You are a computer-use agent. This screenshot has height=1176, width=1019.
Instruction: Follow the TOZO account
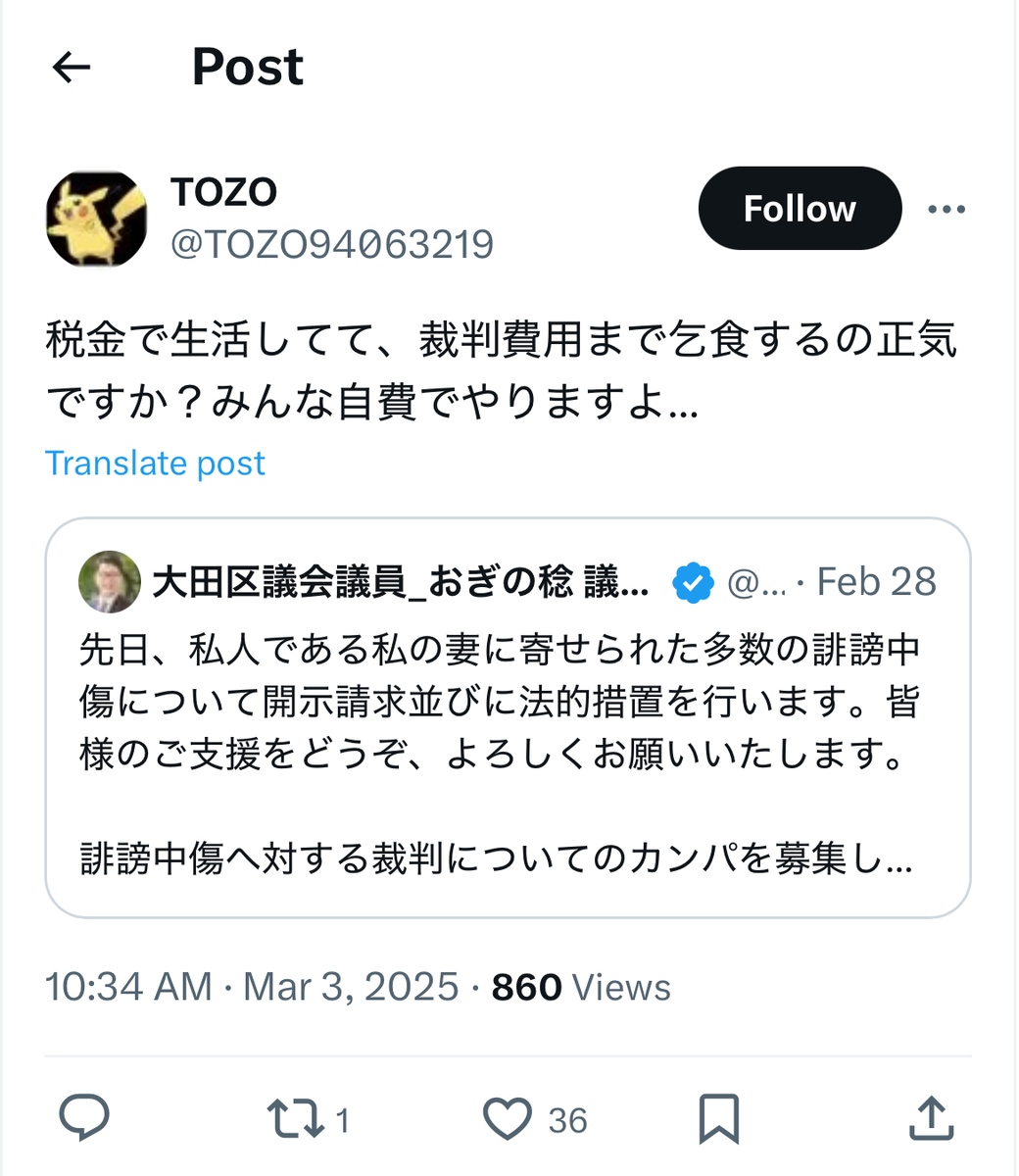click(799, 209)
